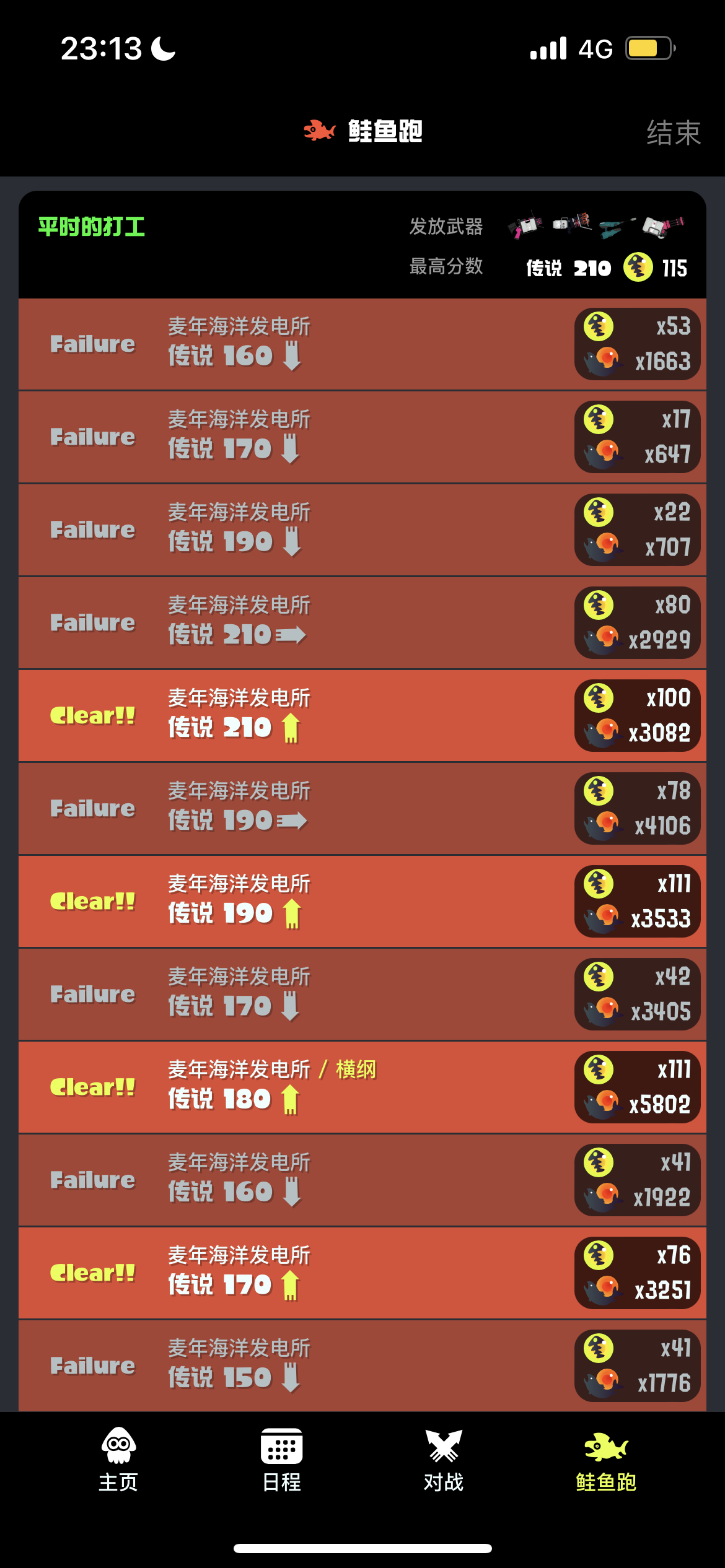Open the 横纲 Clear!! 传说 180 shift

(362, 1087)
